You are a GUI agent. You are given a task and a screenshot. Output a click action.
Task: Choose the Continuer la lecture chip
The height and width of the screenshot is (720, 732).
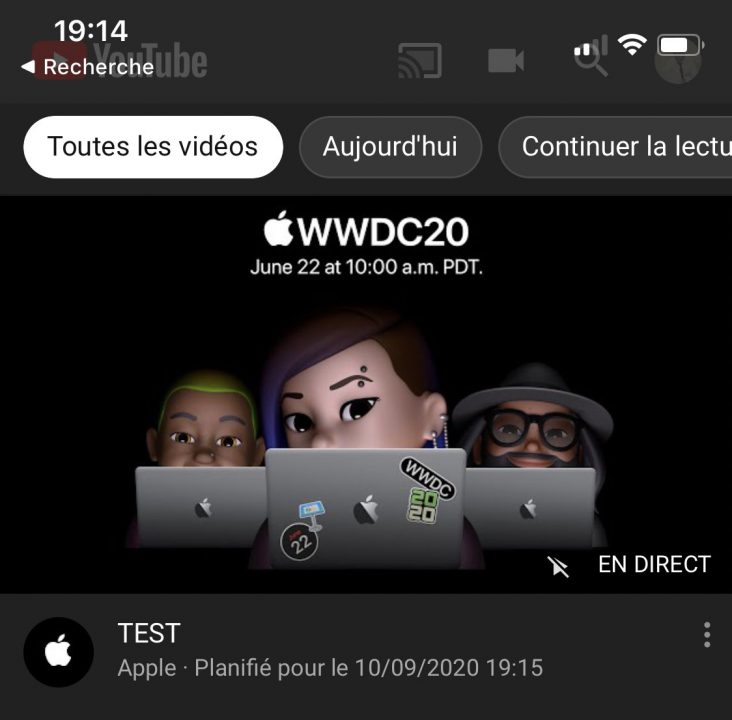(x=620, y=147)
